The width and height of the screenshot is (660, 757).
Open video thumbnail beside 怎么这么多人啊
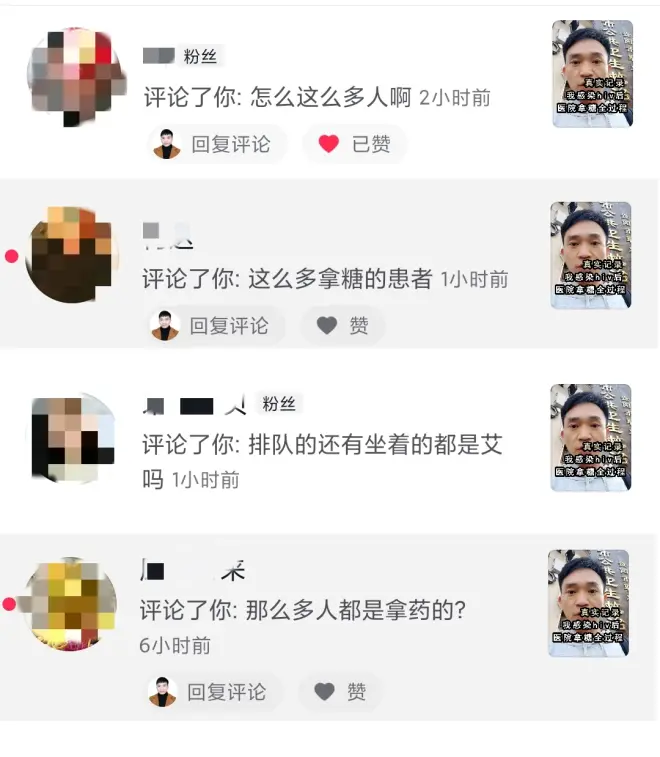pos(592,74)
